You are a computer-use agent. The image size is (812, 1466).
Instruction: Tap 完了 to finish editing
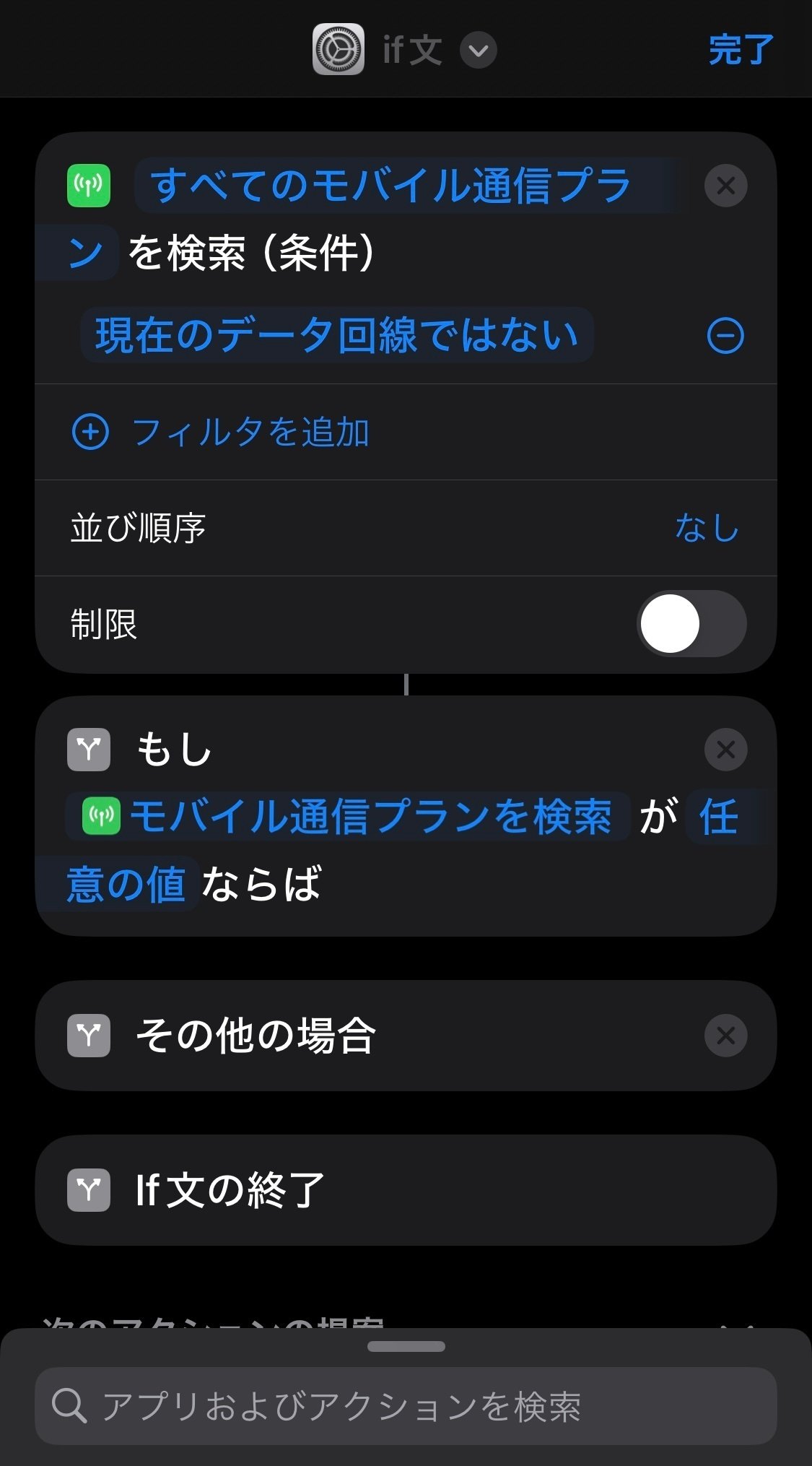pyautogui.click(x=740, y=51)
